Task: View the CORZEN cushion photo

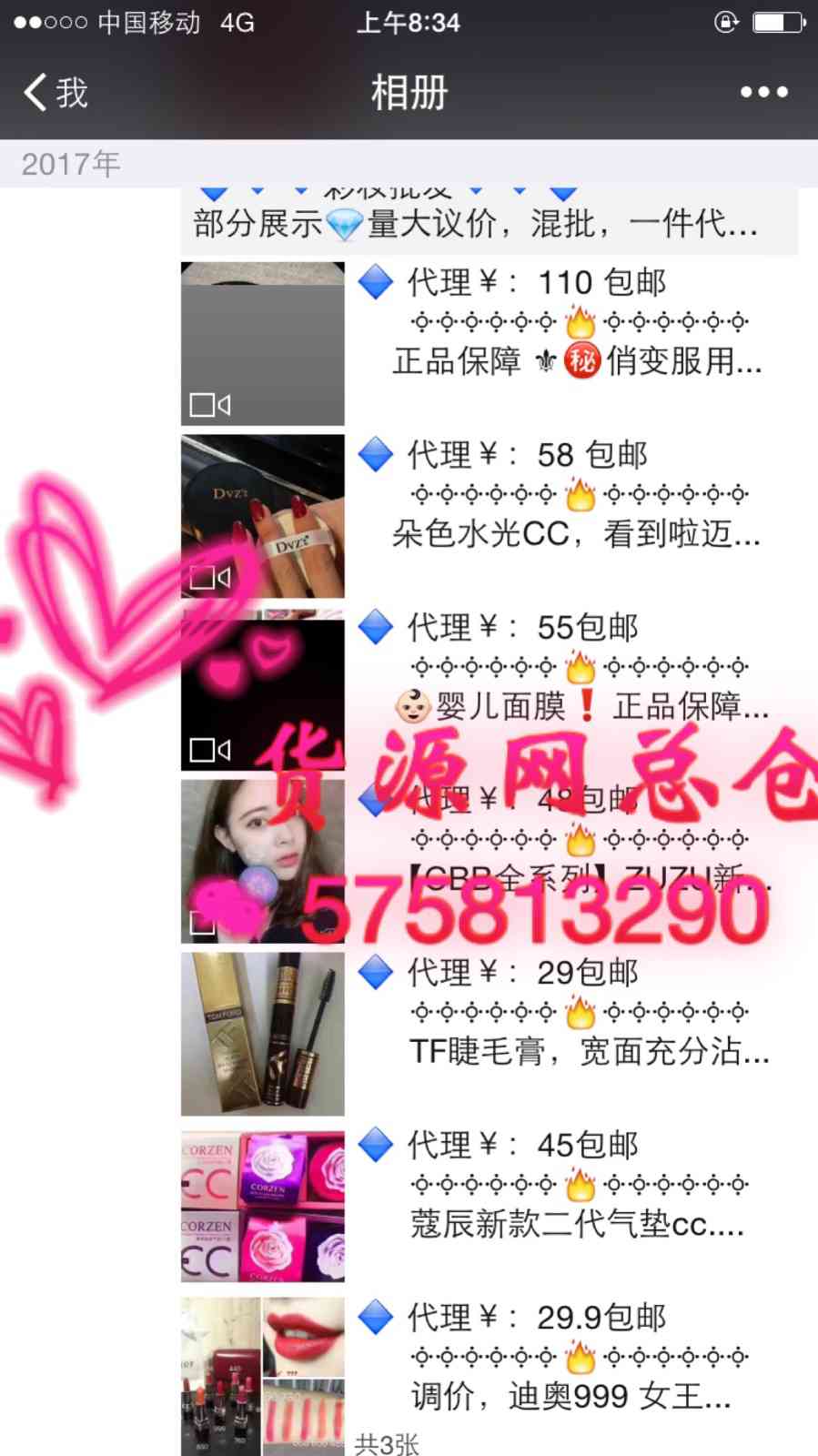Action: pyautogui.click(x=262, y=1206)
